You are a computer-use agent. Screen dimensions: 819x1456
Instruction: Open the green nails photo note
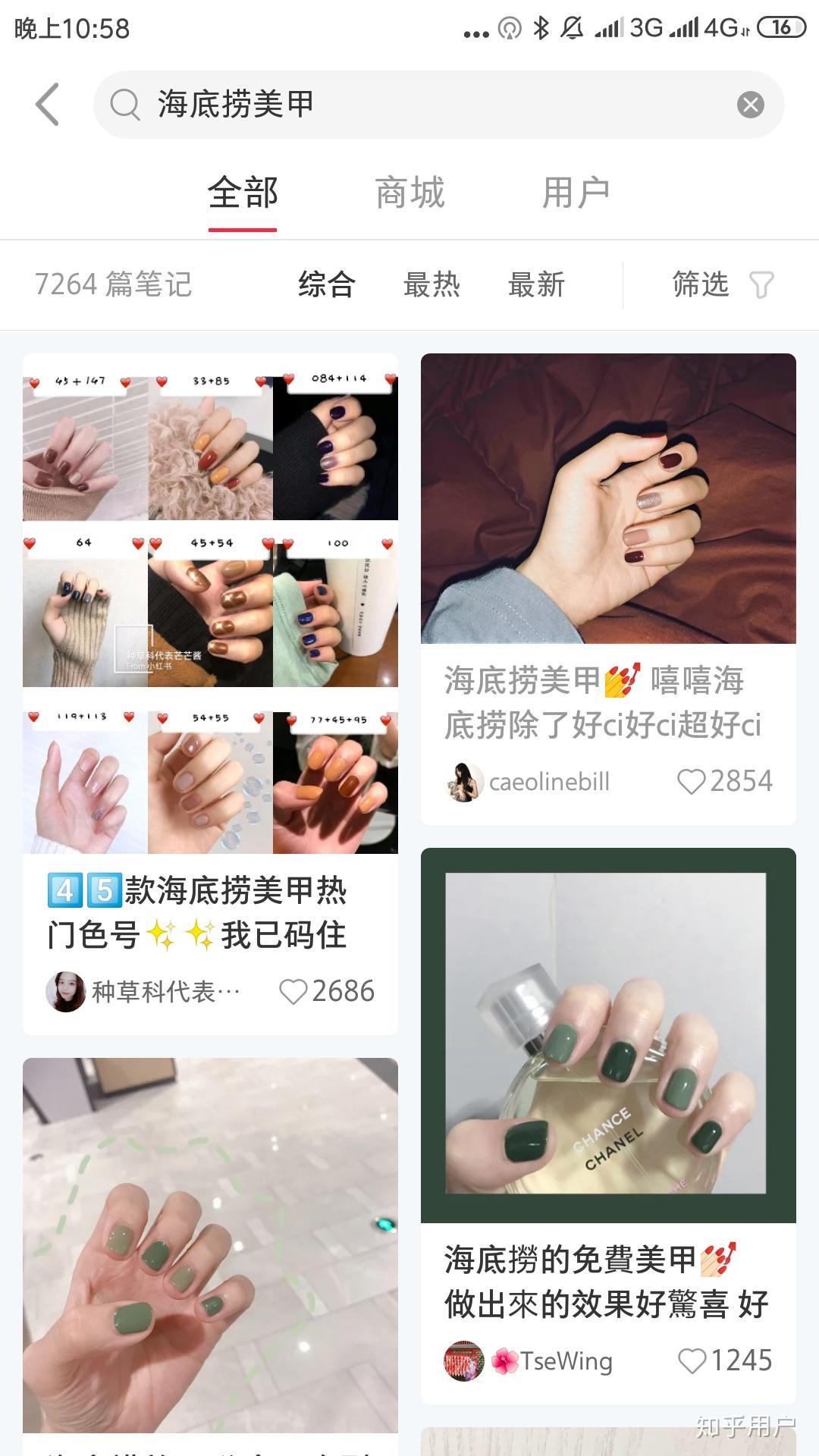(x=210, y=1244)
